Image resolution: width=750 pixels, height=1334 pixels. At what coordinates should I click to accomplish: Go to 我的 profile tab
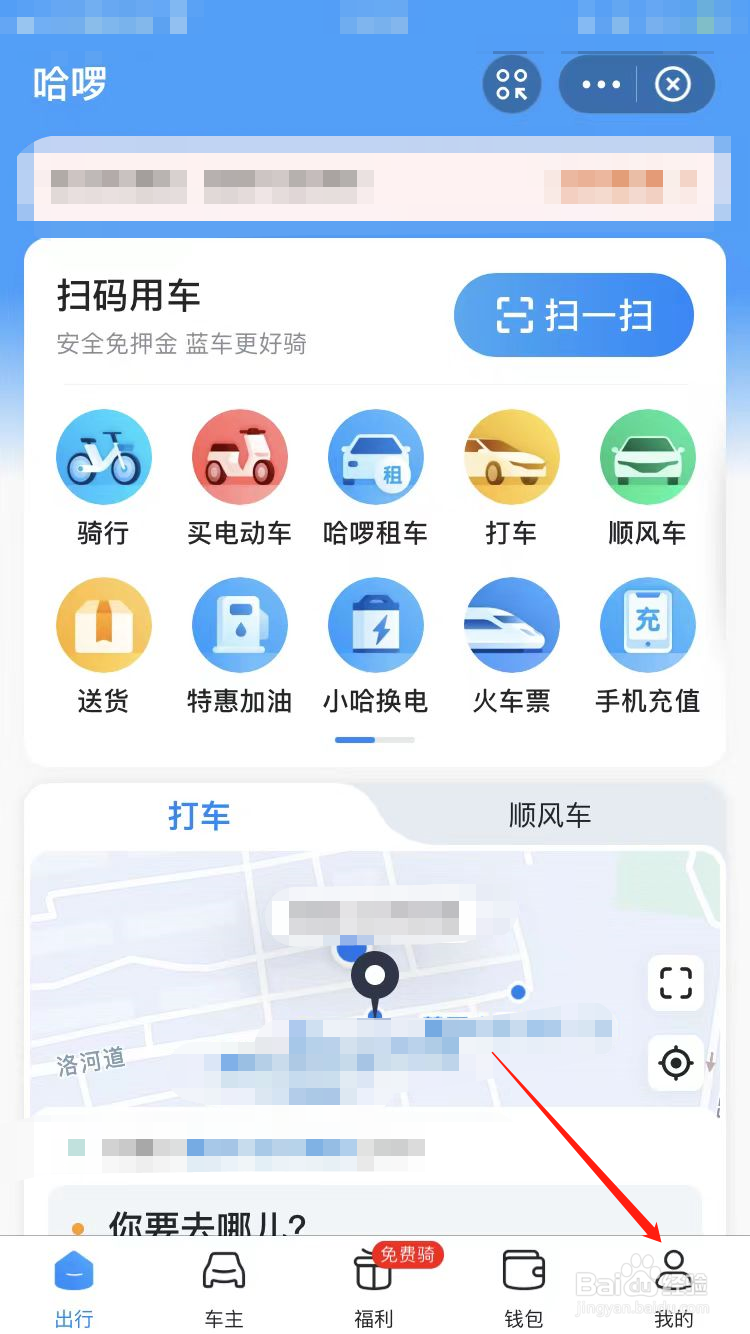[x=674, y=1288]
